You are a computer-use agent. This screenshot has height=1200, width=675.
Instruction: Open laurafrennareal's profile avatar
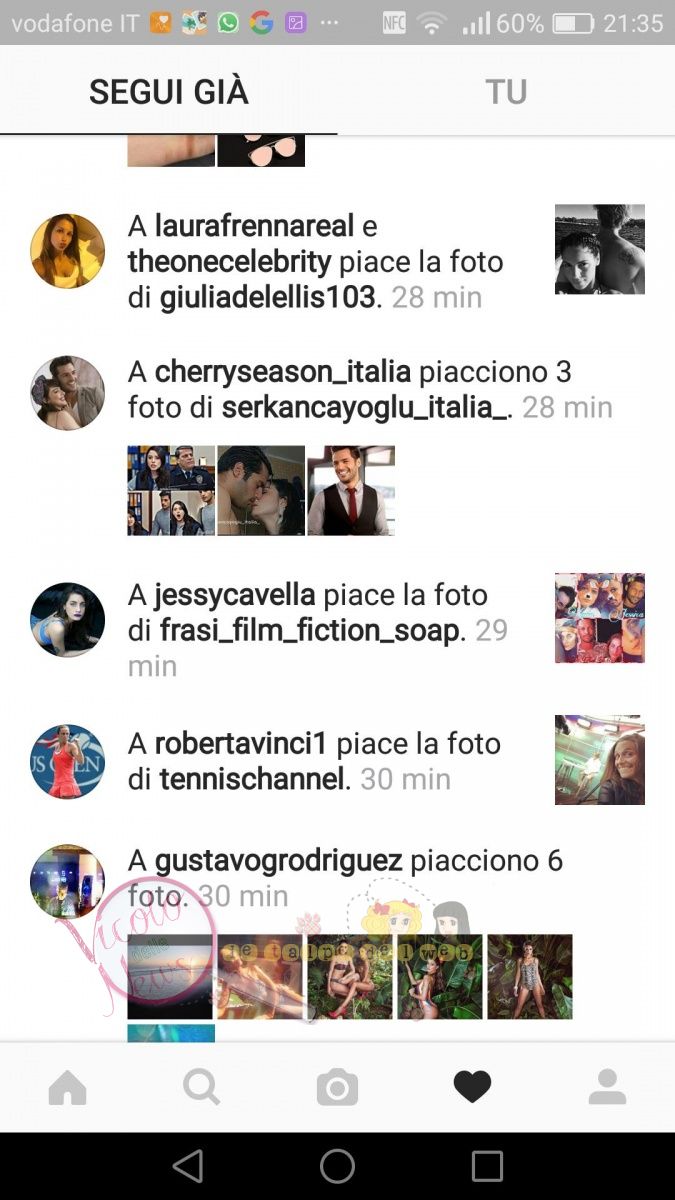(67, 250)
